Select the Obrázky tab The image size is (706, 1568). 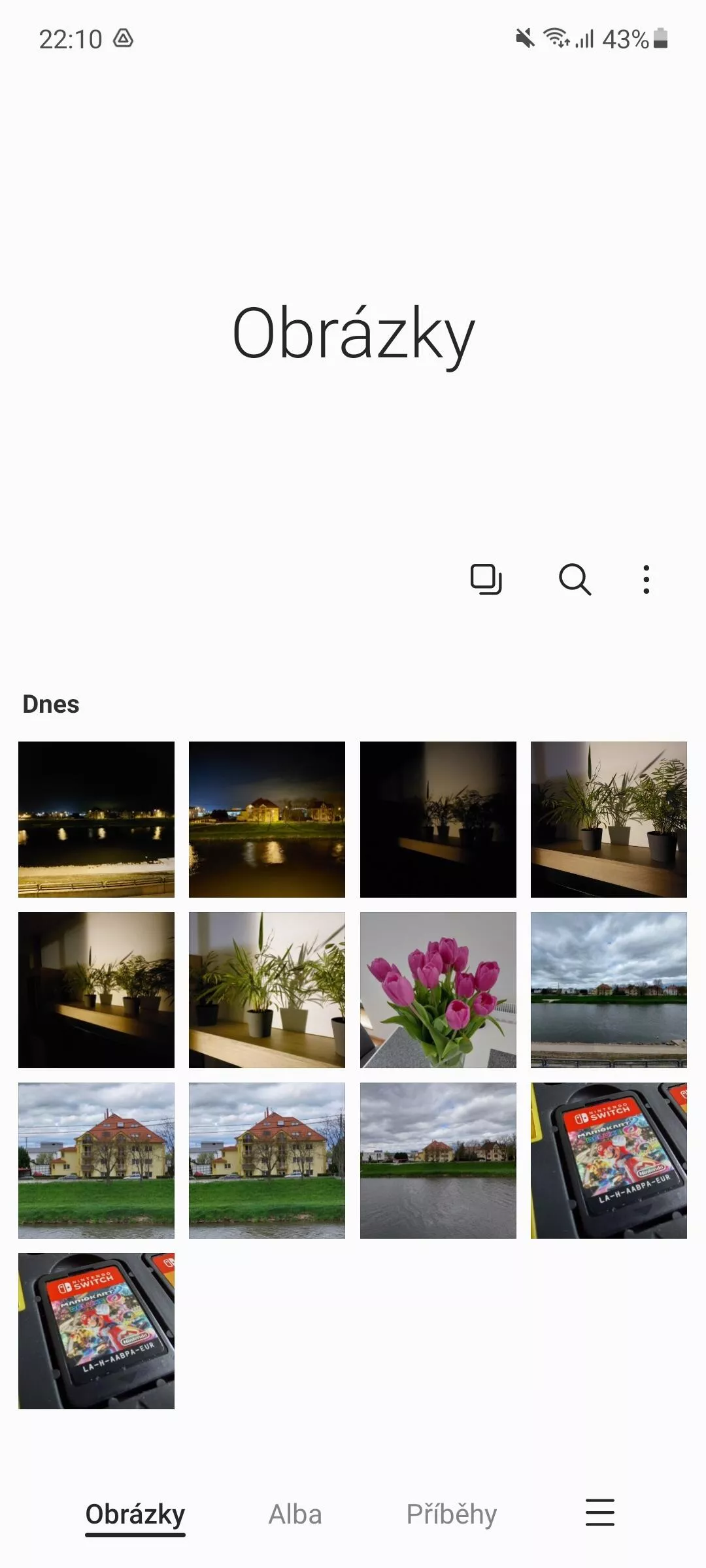coord(135,1514)
